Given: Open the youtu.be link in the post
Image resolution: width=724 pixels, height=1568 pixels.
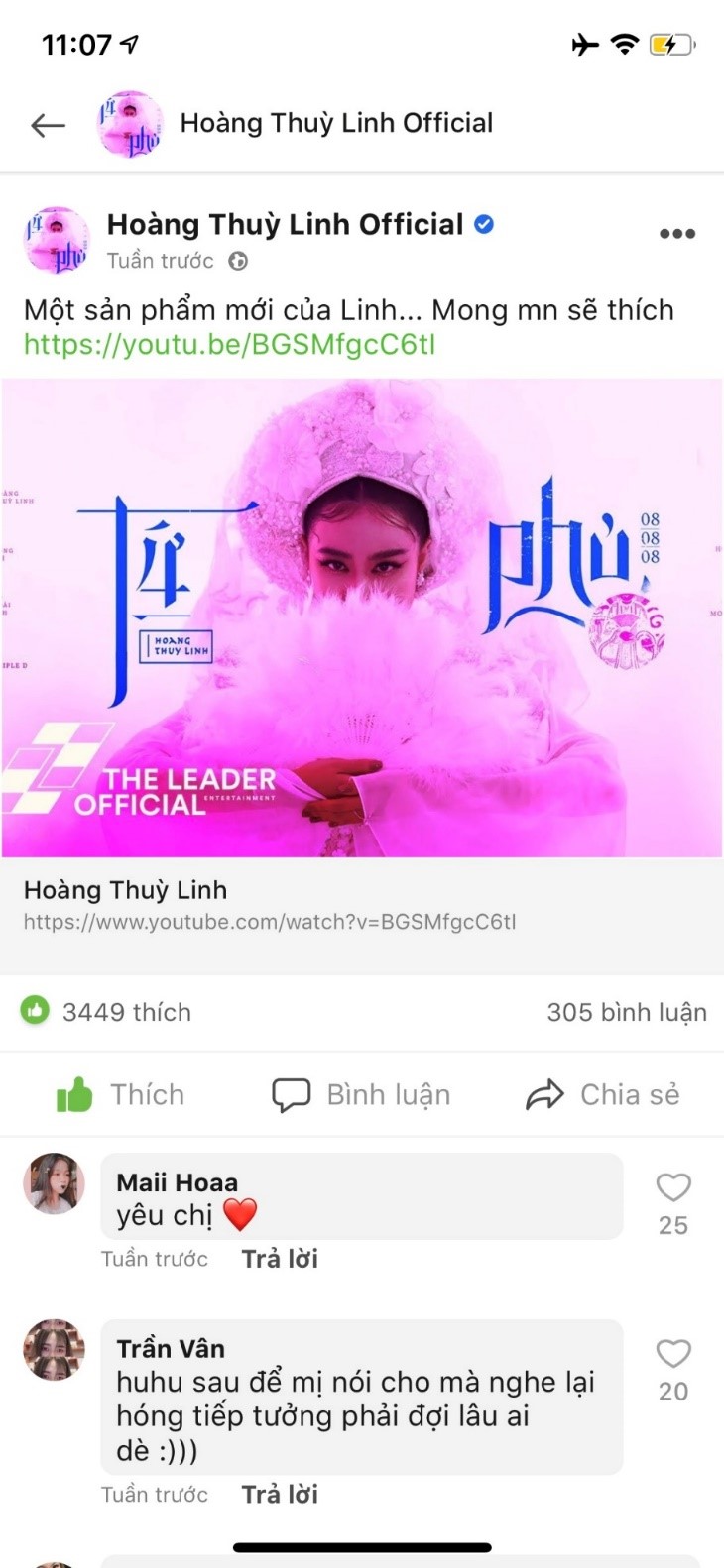Looking at the screenshot, I should click(229, 345).
